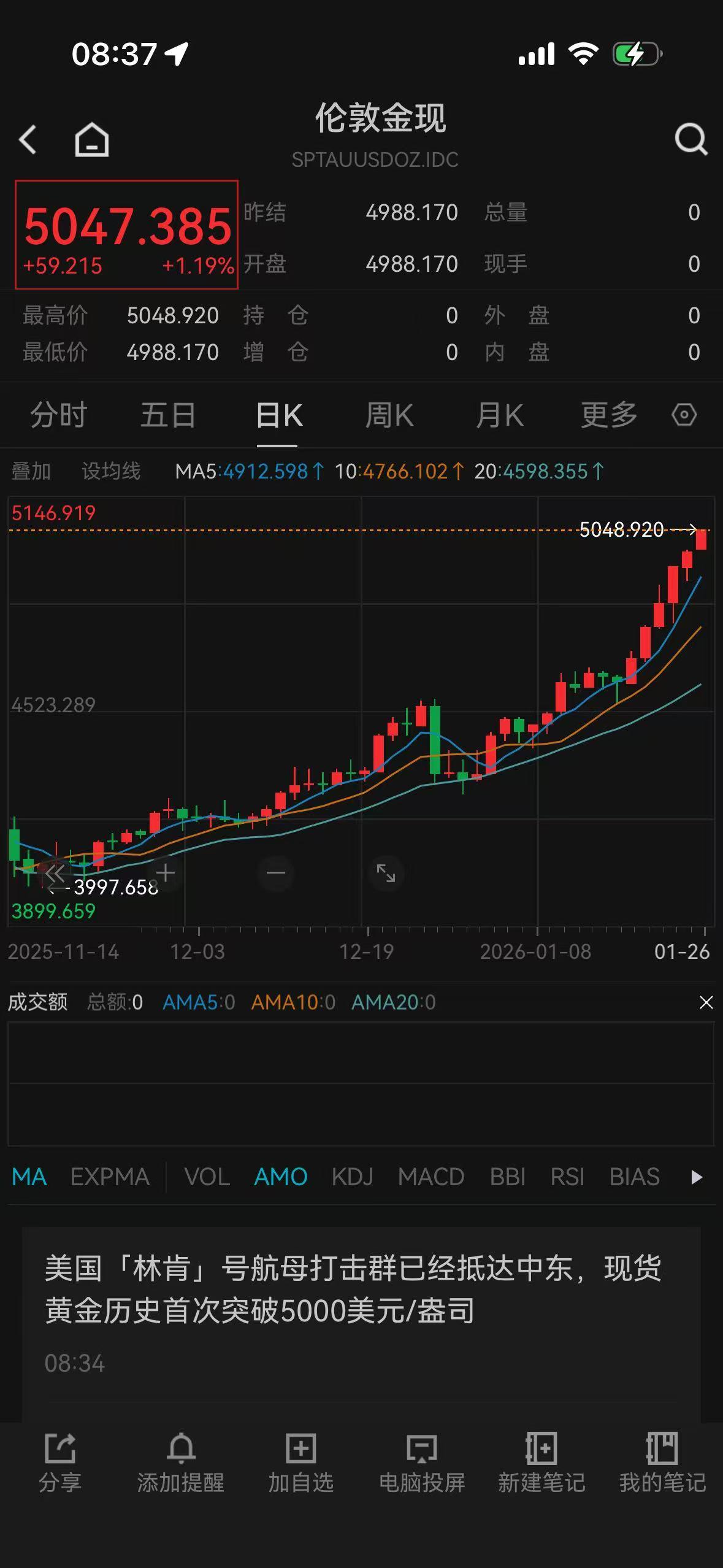The height and width of the screenshot is (1568, 723).
Task: Open chart settings gear beside 更多
Action: [683, 415]
